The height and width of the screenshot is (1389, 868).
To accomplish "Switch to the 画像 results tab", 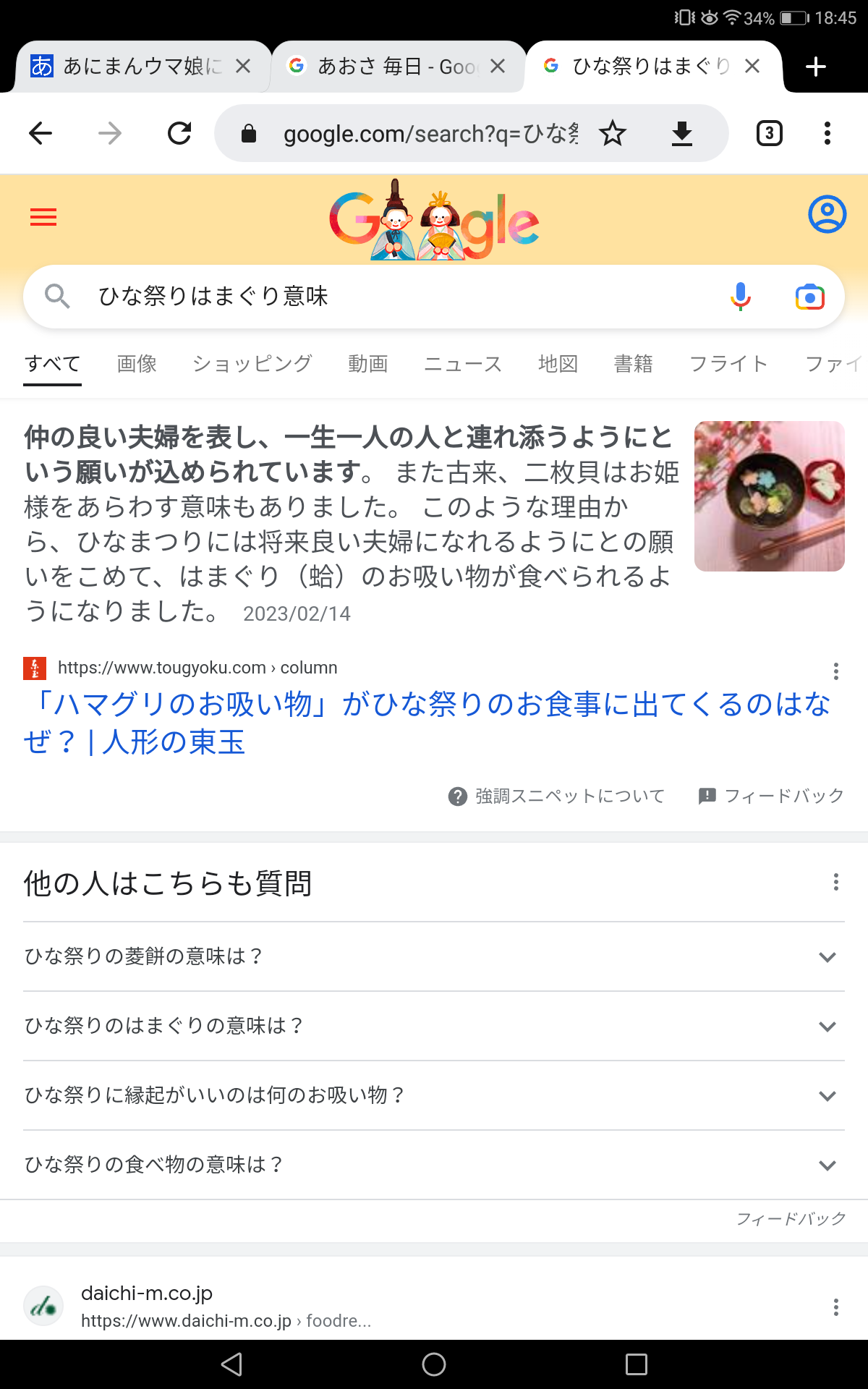I will tap(137, 364).
